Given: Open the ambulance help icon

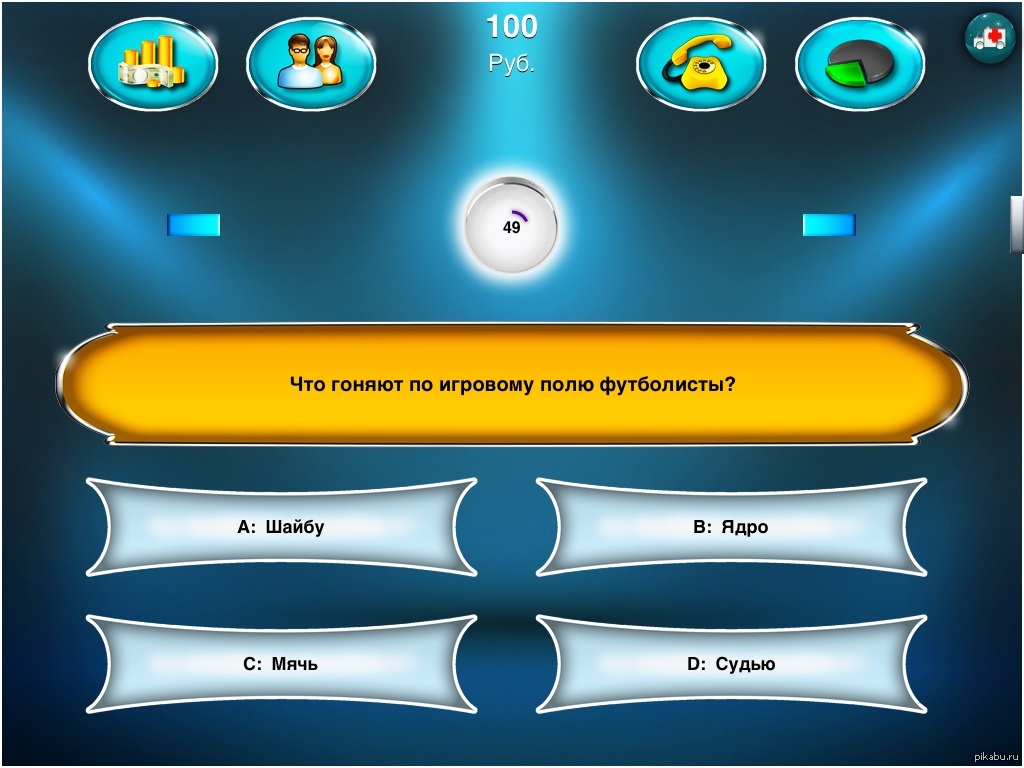Looking at the screenshot, I should coord(989,38).
